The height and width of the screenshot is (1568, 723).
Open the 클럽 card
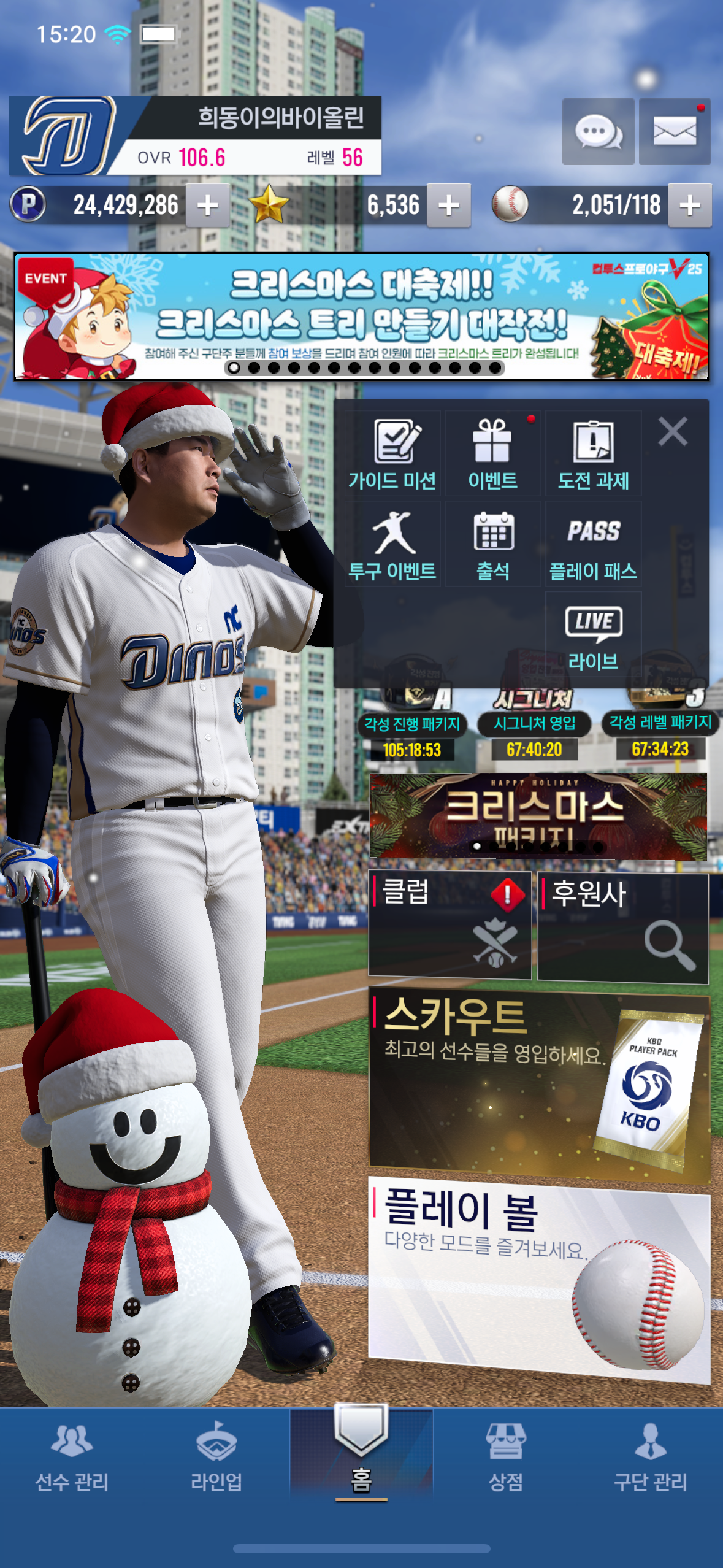click(449, 925)
